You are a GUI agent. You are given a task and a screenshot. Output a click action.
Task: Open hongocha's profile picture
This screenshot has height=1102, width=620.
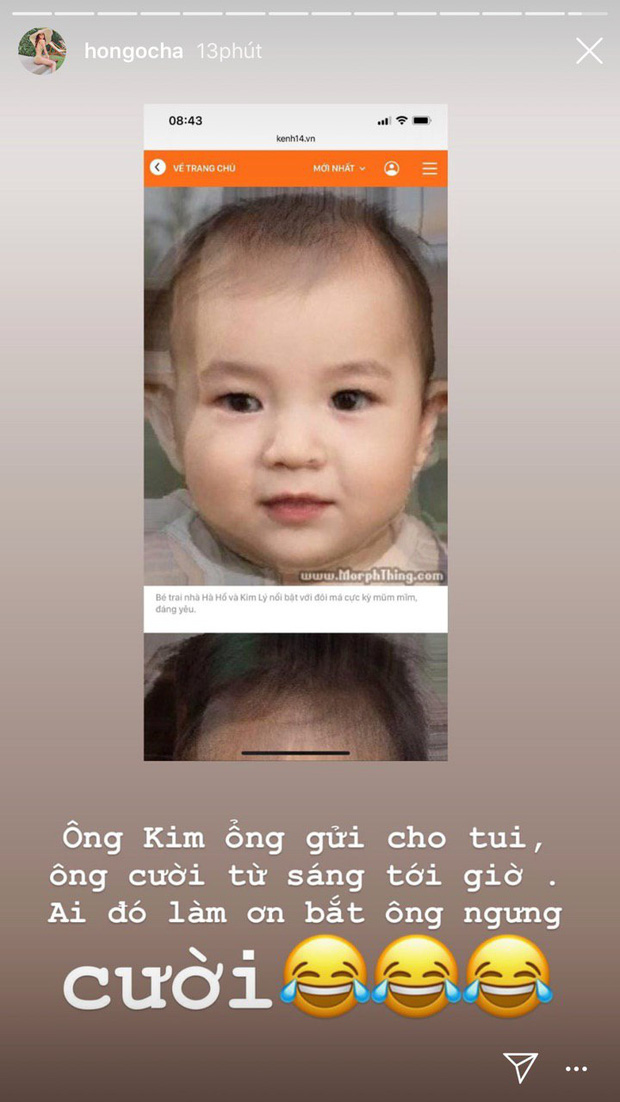42,50
